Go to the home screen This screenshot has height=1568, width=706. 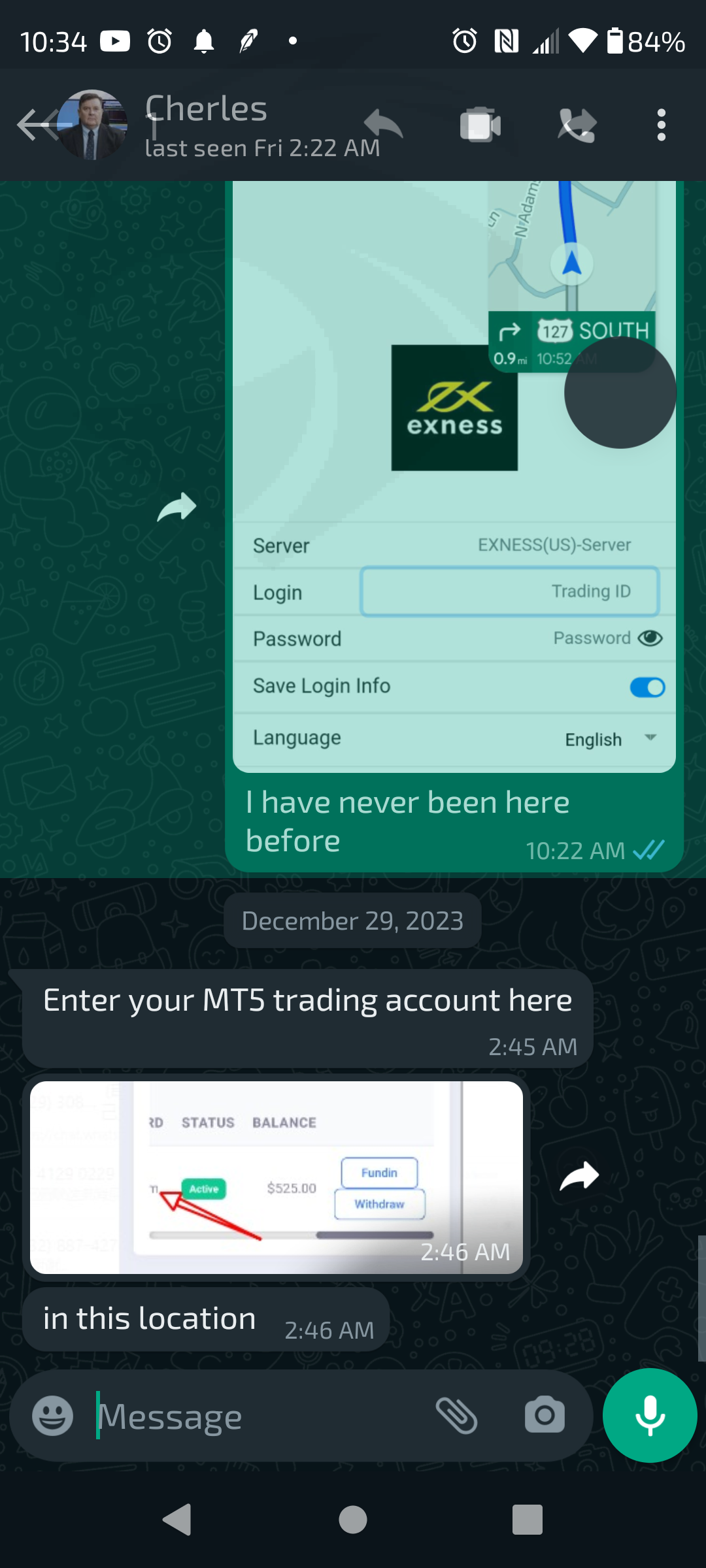(x=353, y=1520)
